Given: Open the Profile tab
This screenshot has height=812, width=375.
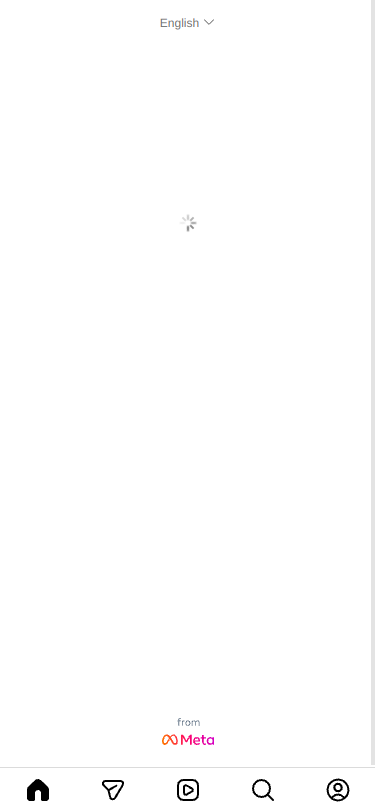Looking at the screenshot, I should [338, 790].
